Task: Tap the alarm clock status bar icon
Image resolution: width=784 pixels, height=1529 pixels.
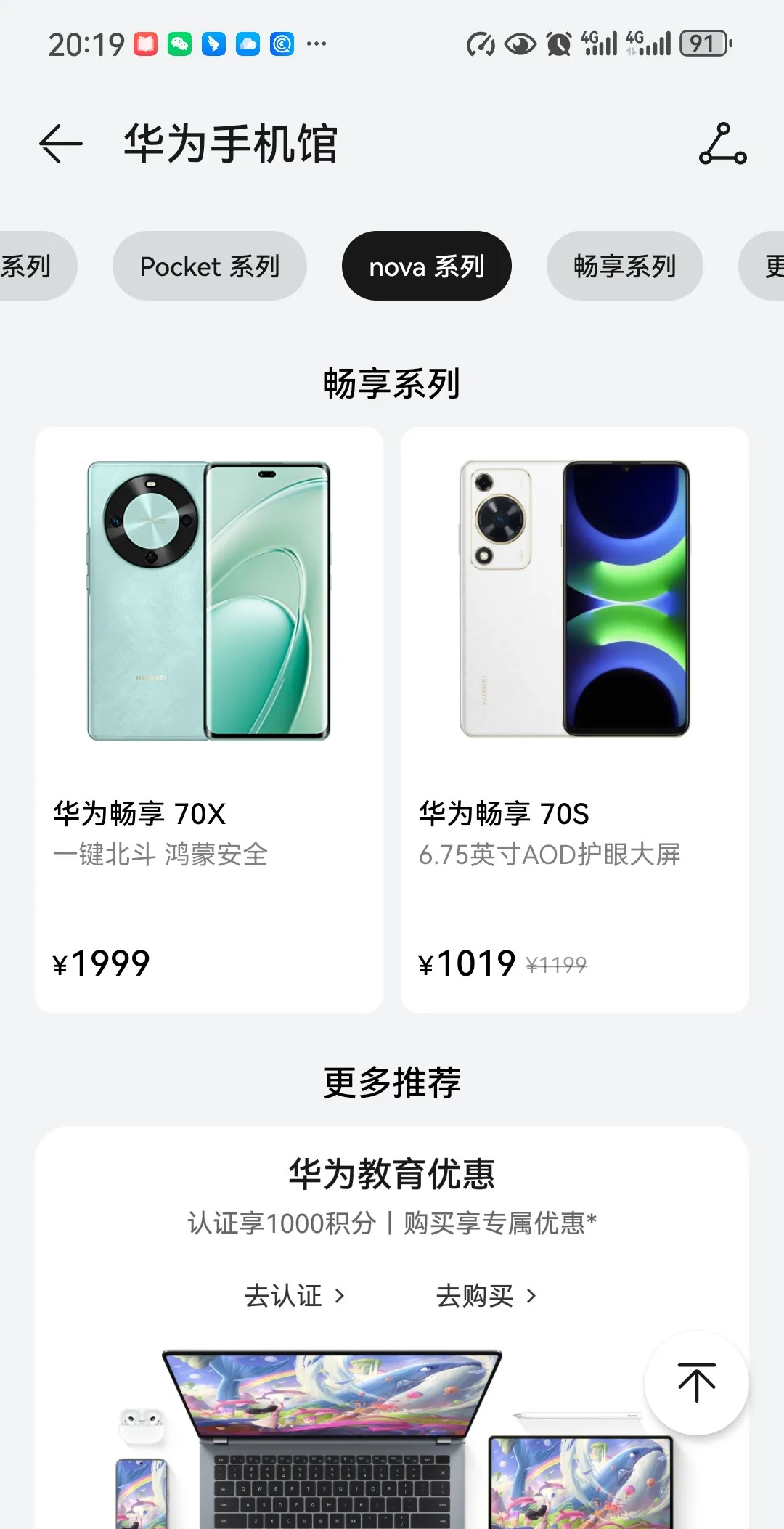Action: (559, 44)
